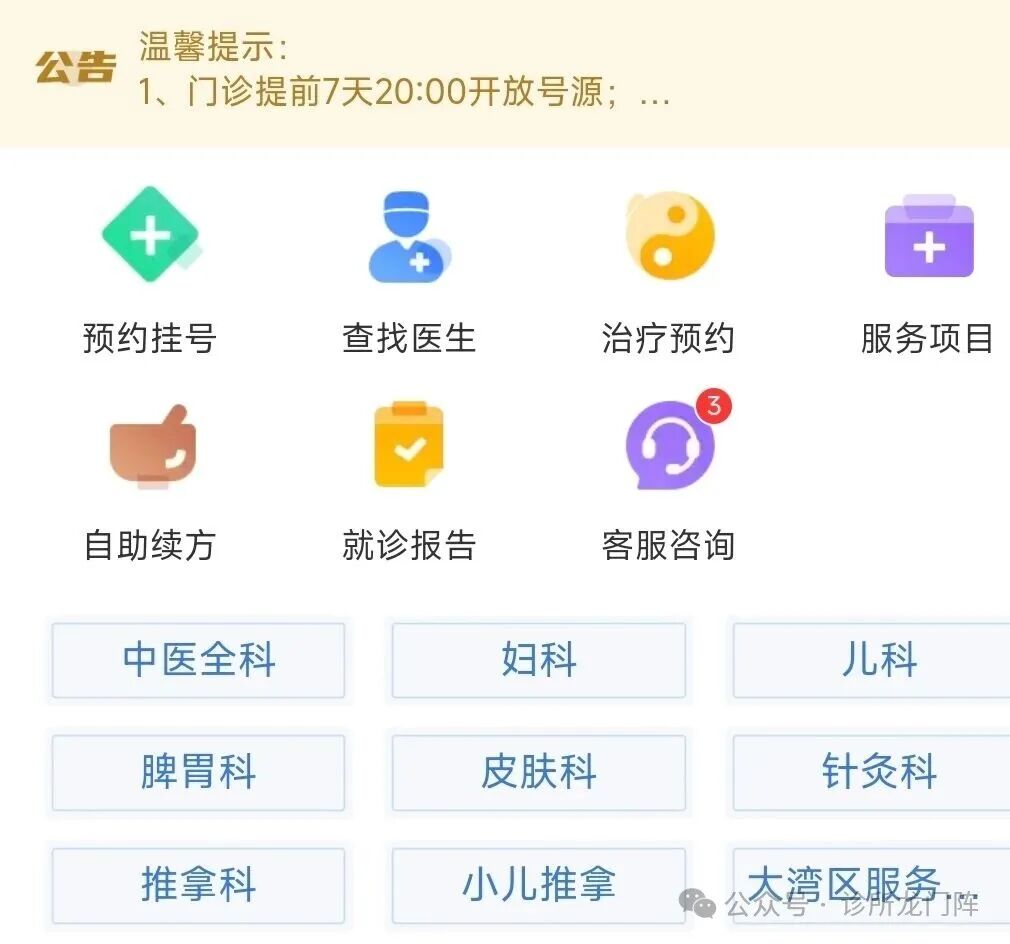
Task: Select the 妇科 department
Action: pyautogui.click(x=539, y=660)
